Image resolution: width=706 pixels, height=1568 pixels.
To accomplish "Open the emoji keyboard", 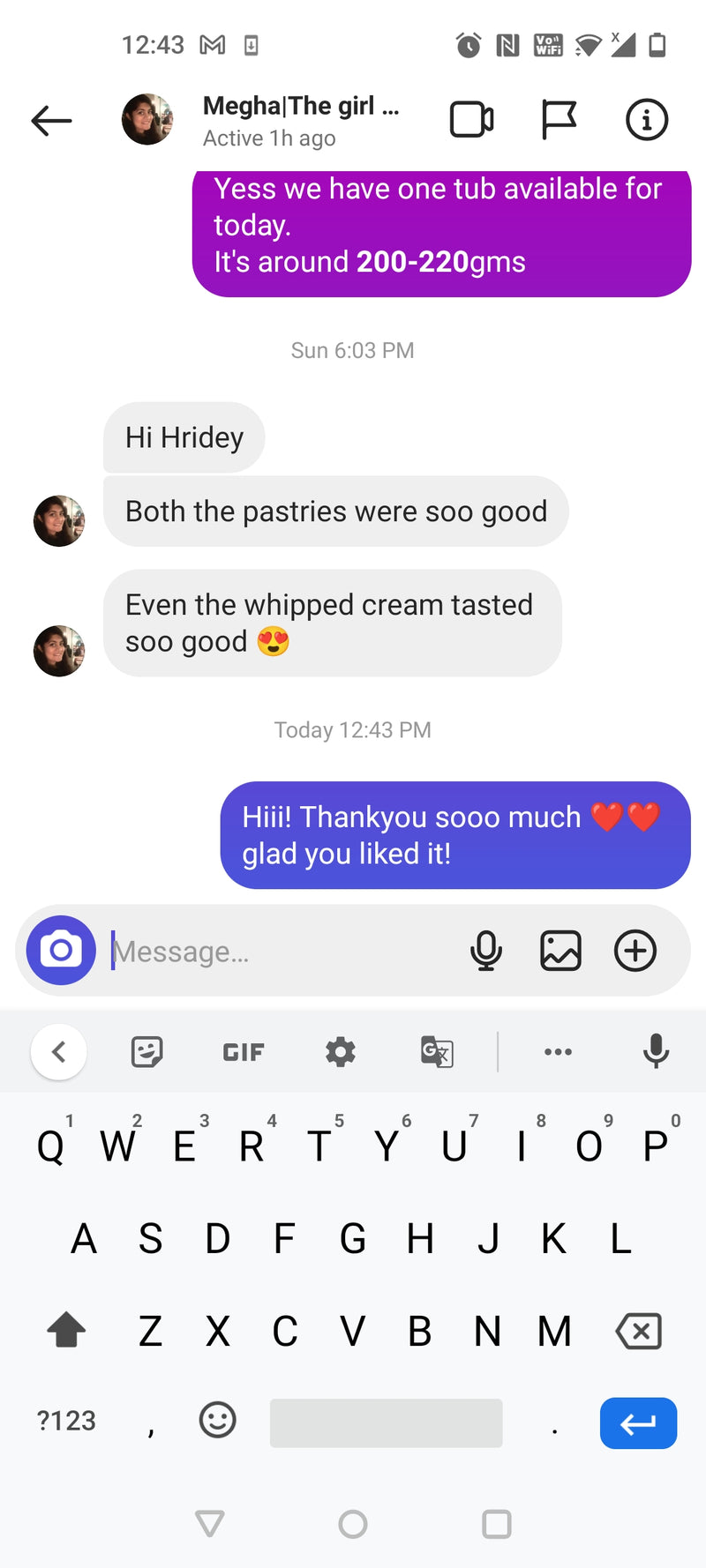I will (x=217, y=1420).
